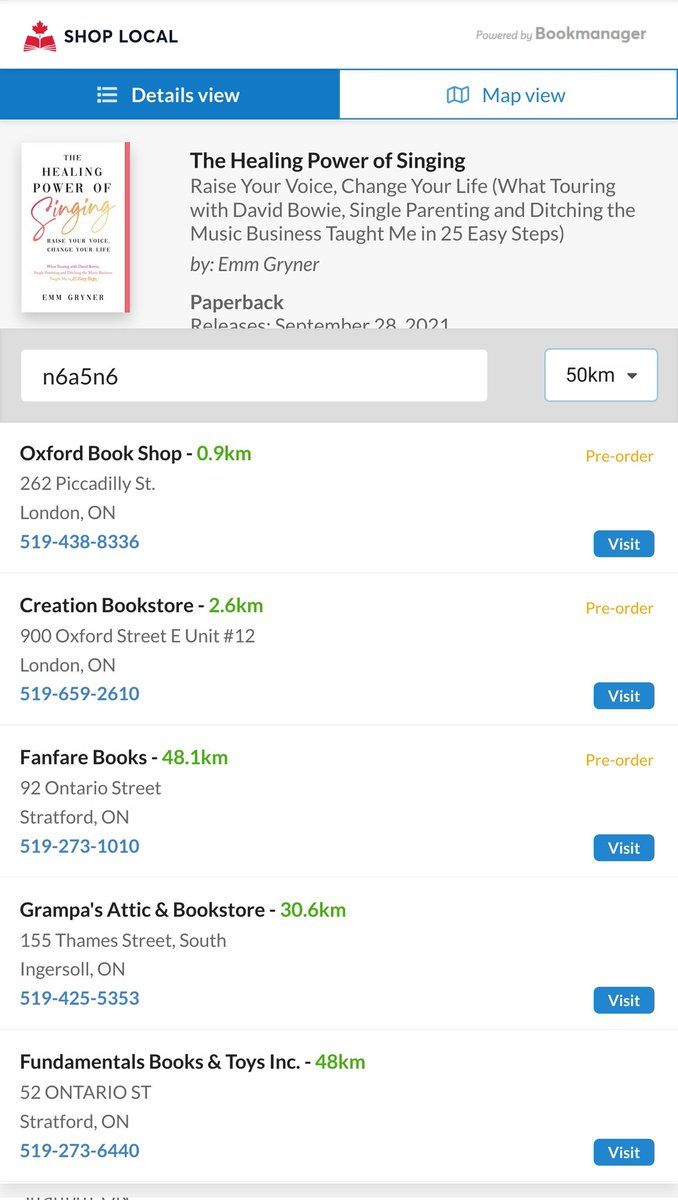Visit Grampa's Attic & Bookstore page
Image resolution: width=678 pixels, height=1200 pixels.
(623, 1000)
